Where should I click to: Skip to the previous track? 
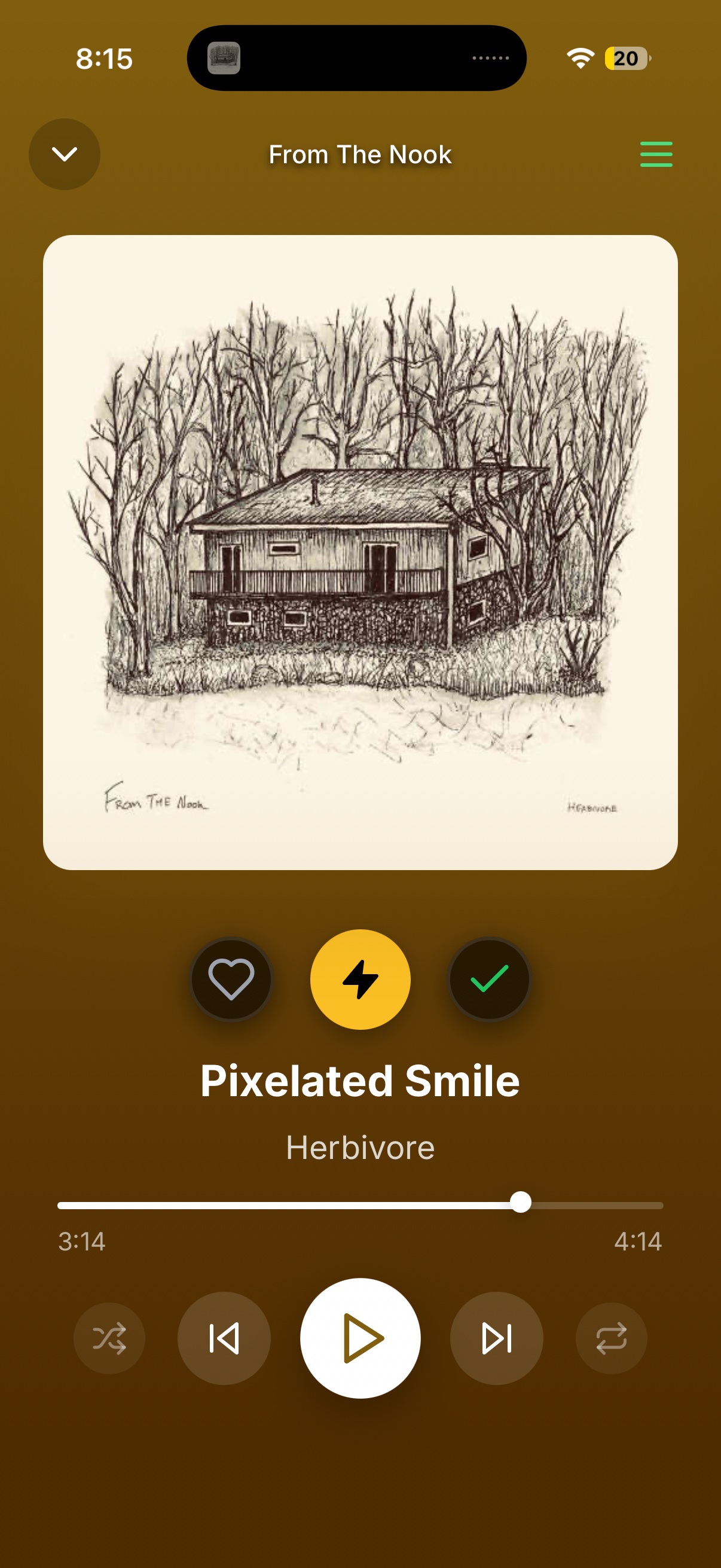pyautogui.click(x=224, y=1338)
